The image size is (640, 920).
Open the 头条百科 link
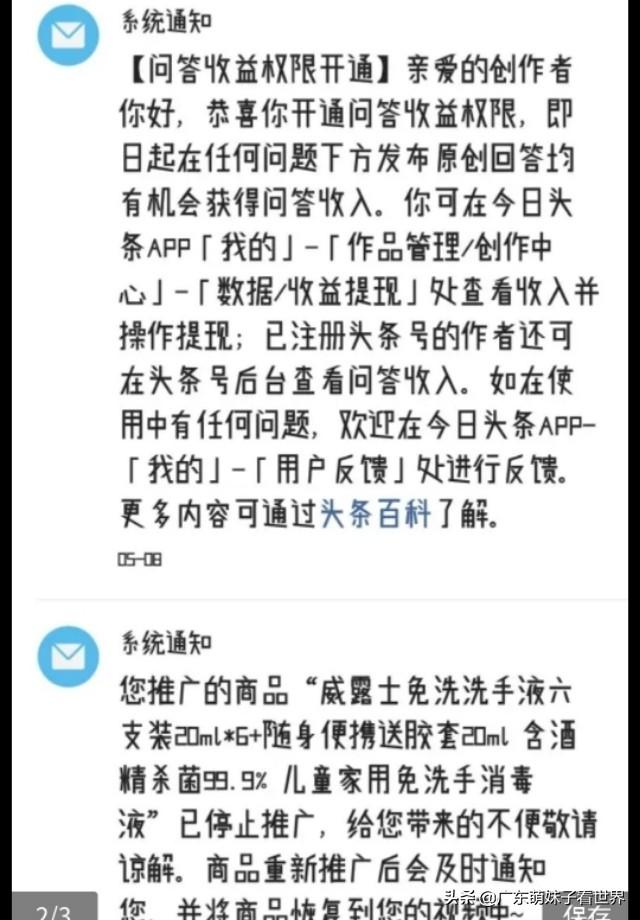tap(374, 514)
